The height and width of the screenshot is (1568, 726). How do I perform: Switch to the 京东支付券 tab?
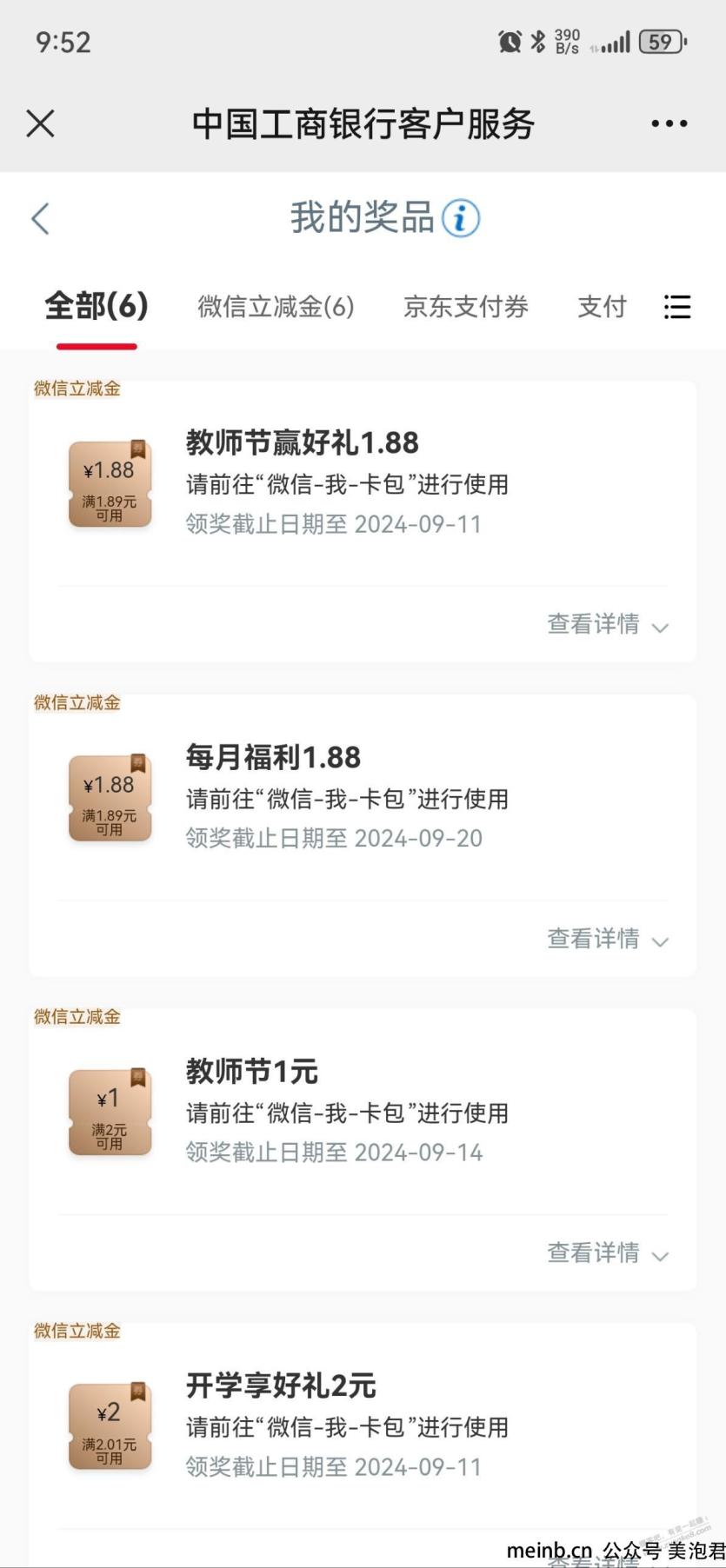[465, 306]
